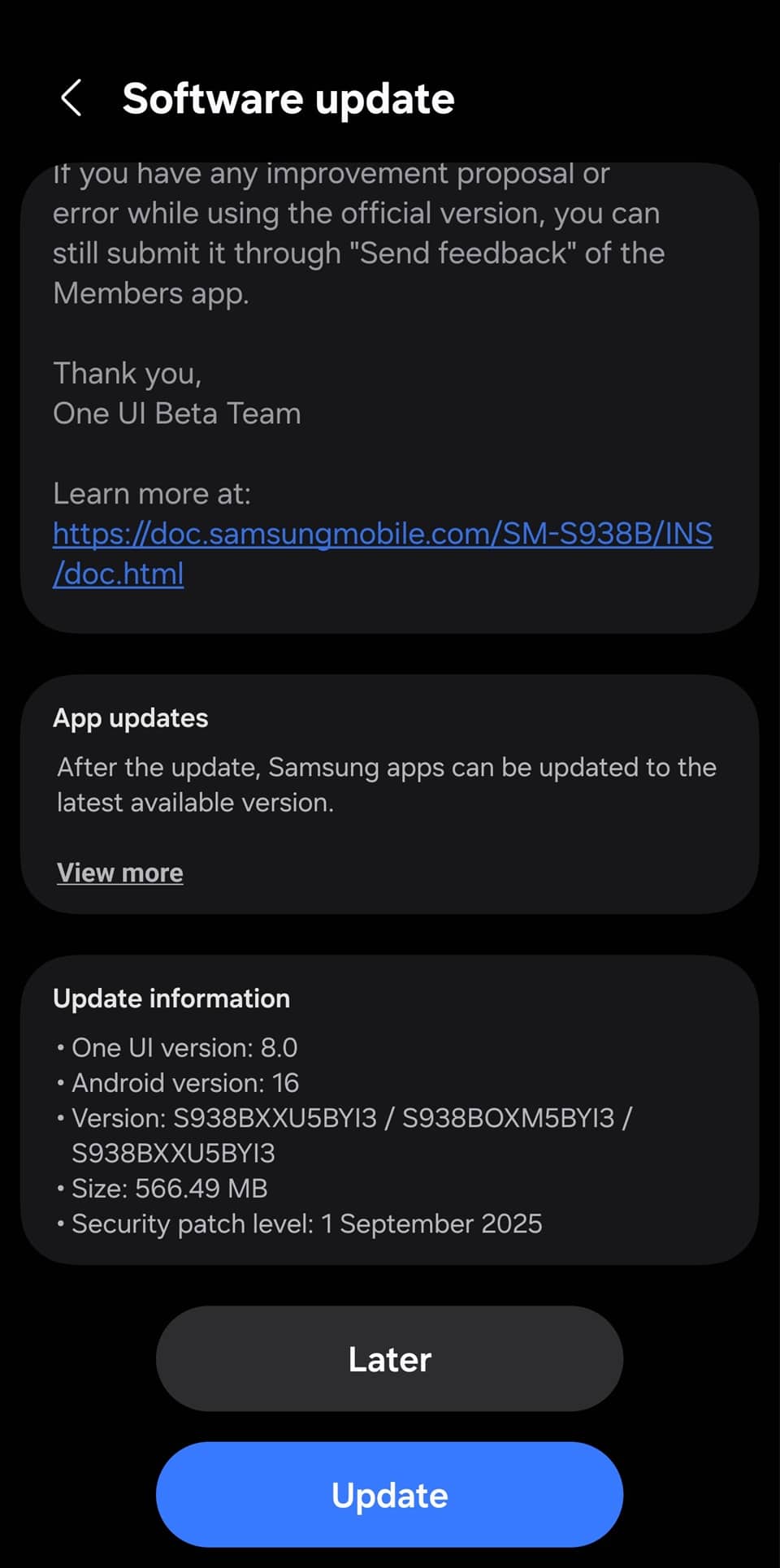
Task: Start installing with the Update button
Action: pyautogui.click(x=389, y=1495)
